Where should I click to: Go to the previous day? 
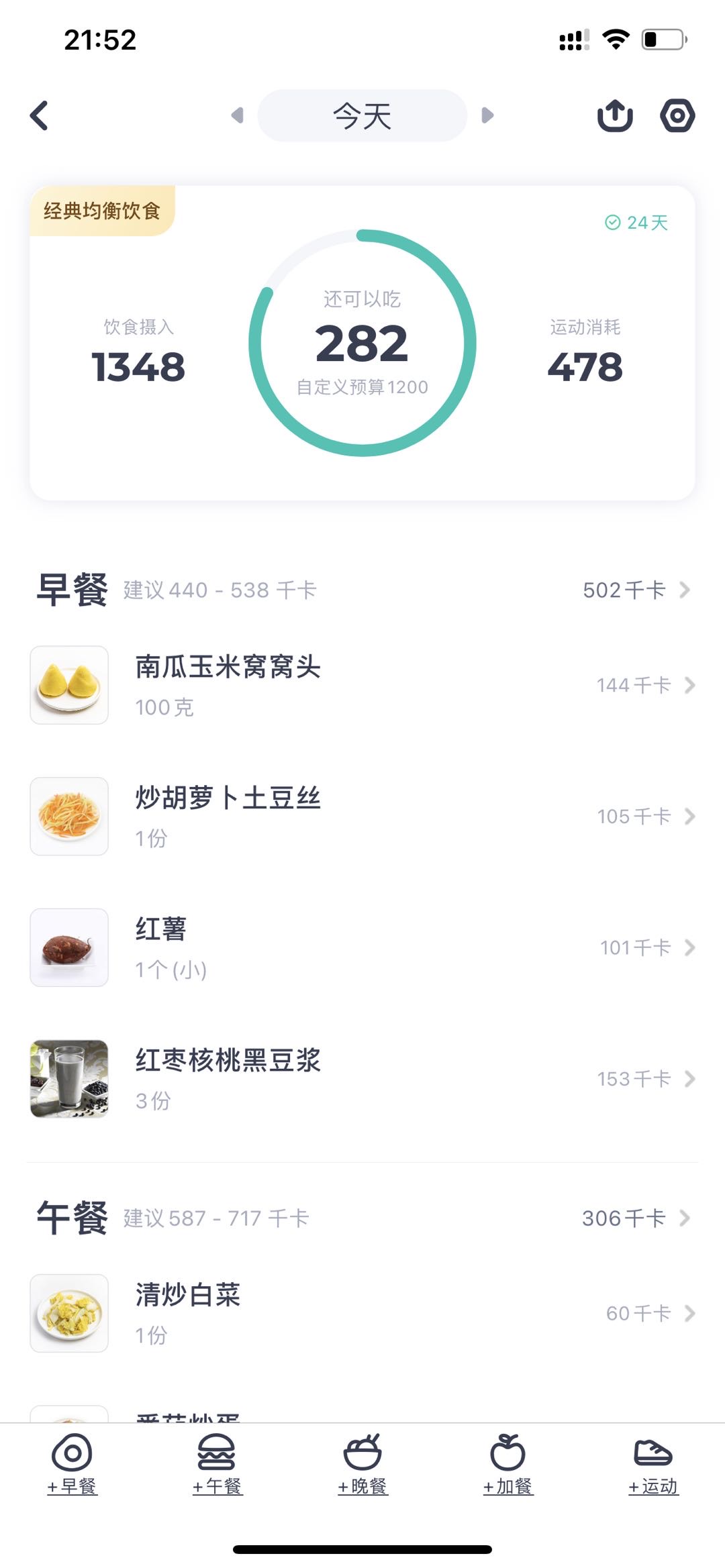(237, 115)
